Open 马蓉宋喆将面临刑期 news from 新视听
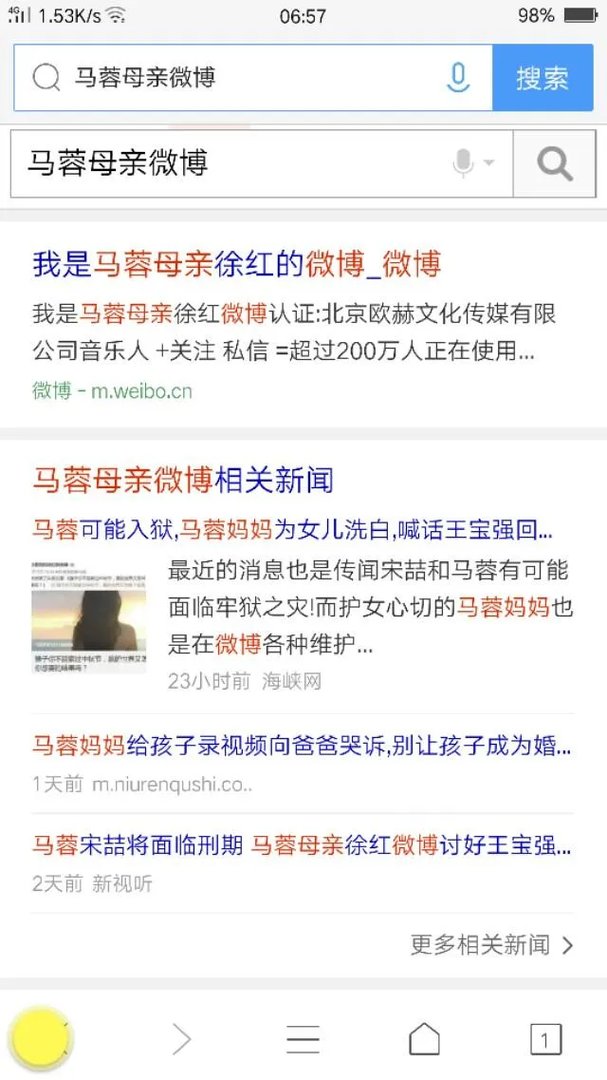The width and height of the screenshot is (607, 1080). click(x=302, y=845)
